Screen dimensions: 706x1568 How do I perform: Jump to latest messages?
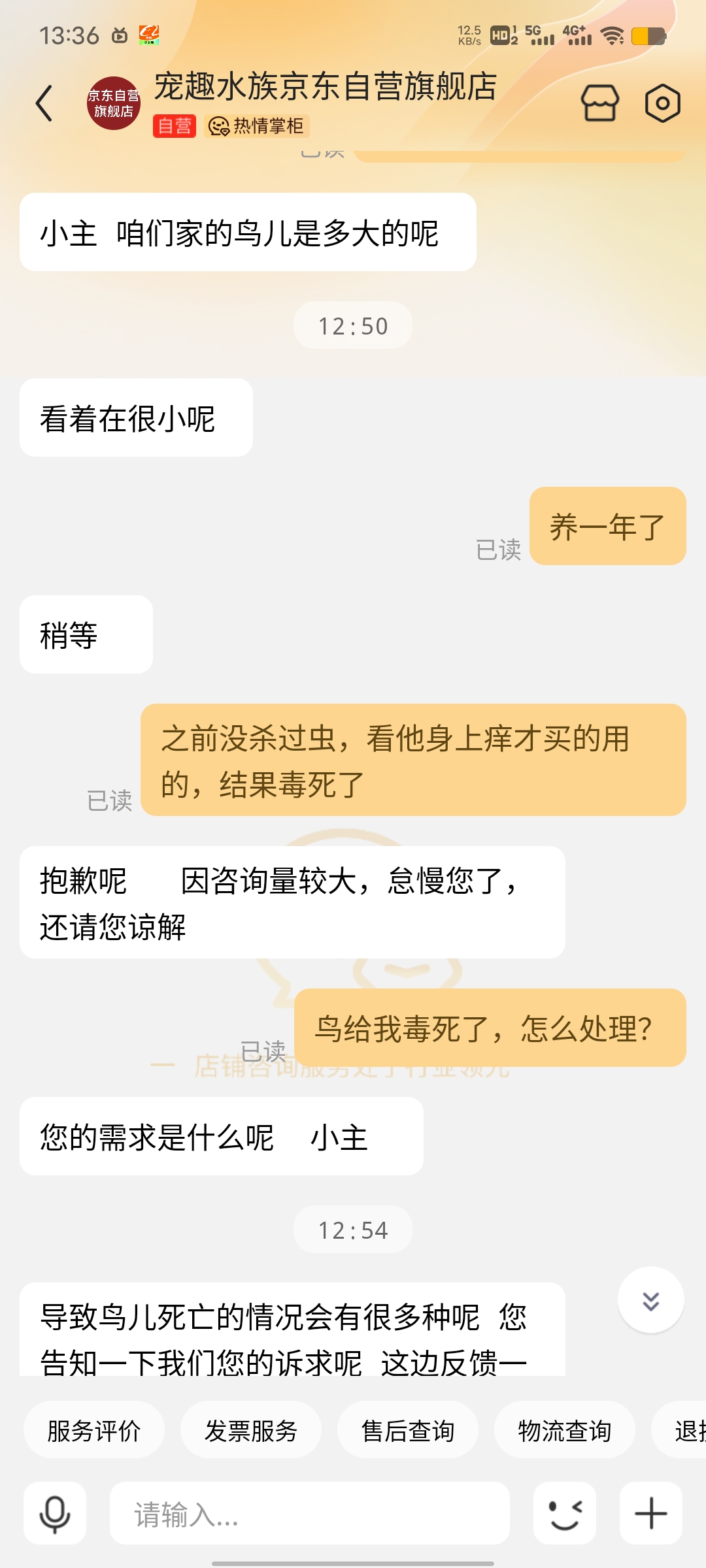click(x=650, y=1300)
